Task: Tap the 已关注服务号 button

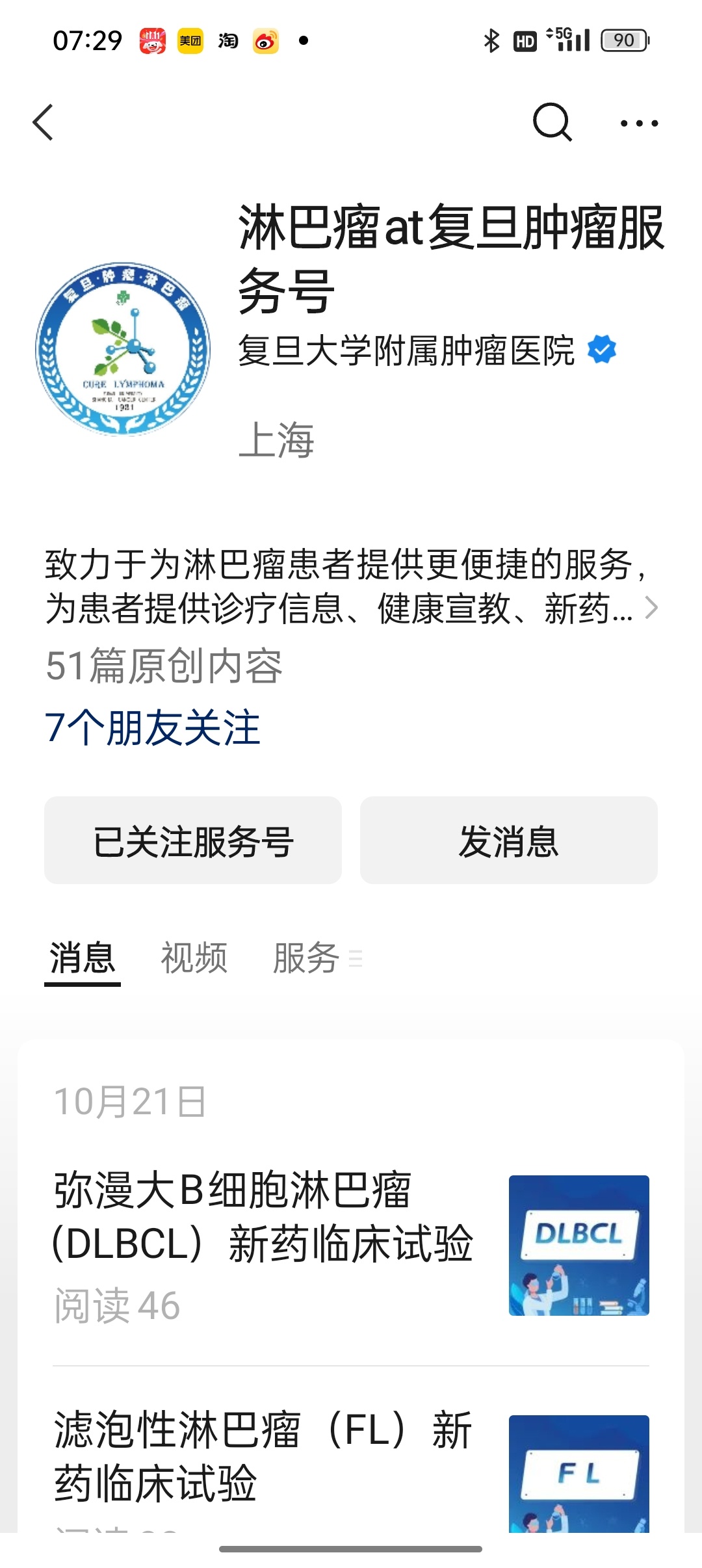Action: [x=193, y=840]
